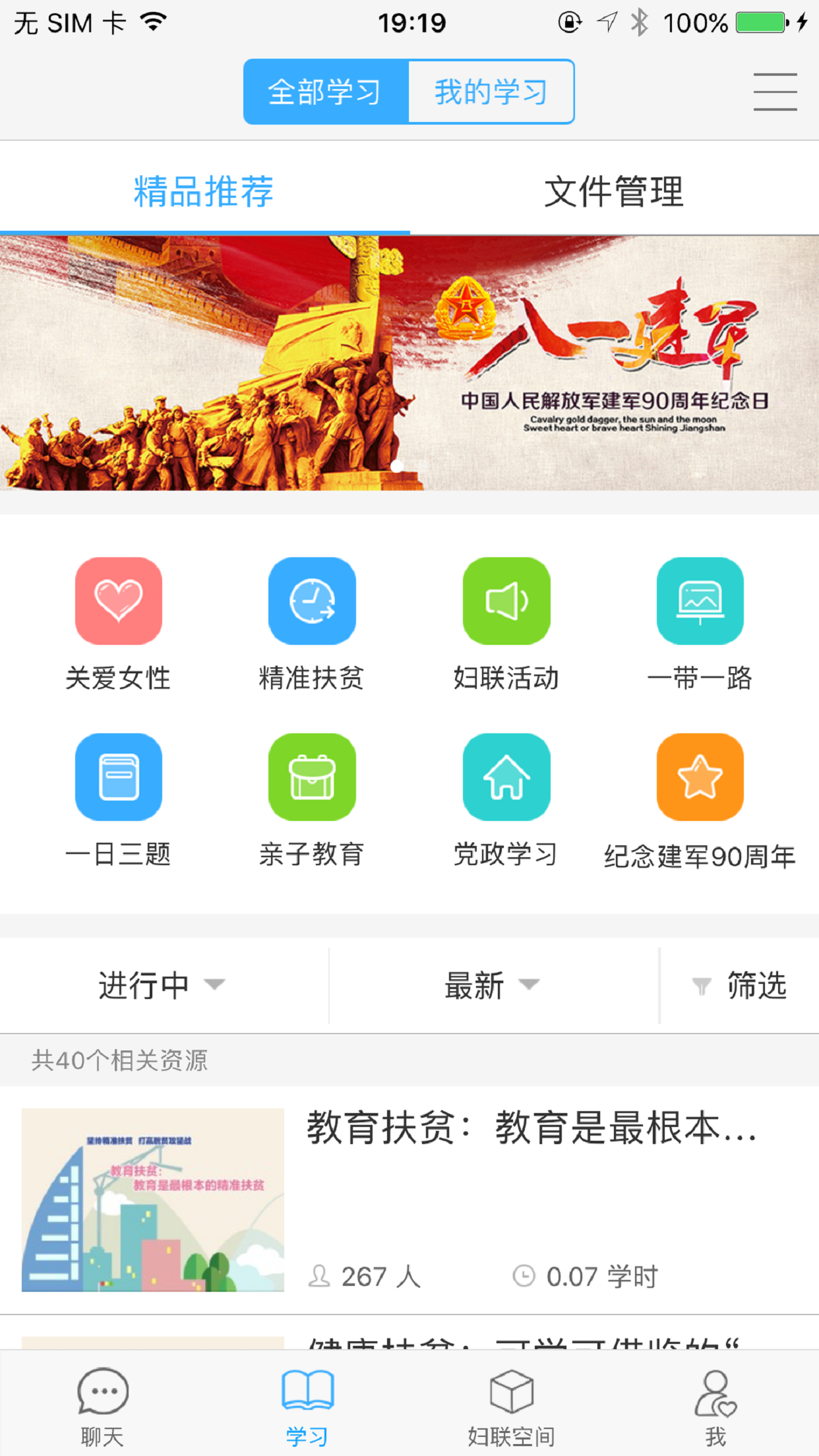Open the 筛选 filter options
The width and height of the screenshot is (819, 1456).
point(740,985)
